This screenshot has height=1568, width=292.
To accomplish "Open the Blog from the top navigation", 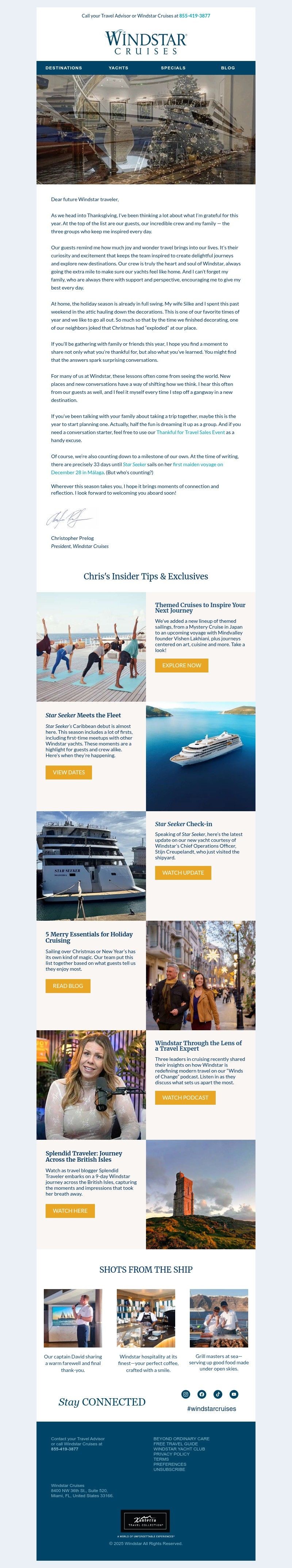I will click(228, 68).
